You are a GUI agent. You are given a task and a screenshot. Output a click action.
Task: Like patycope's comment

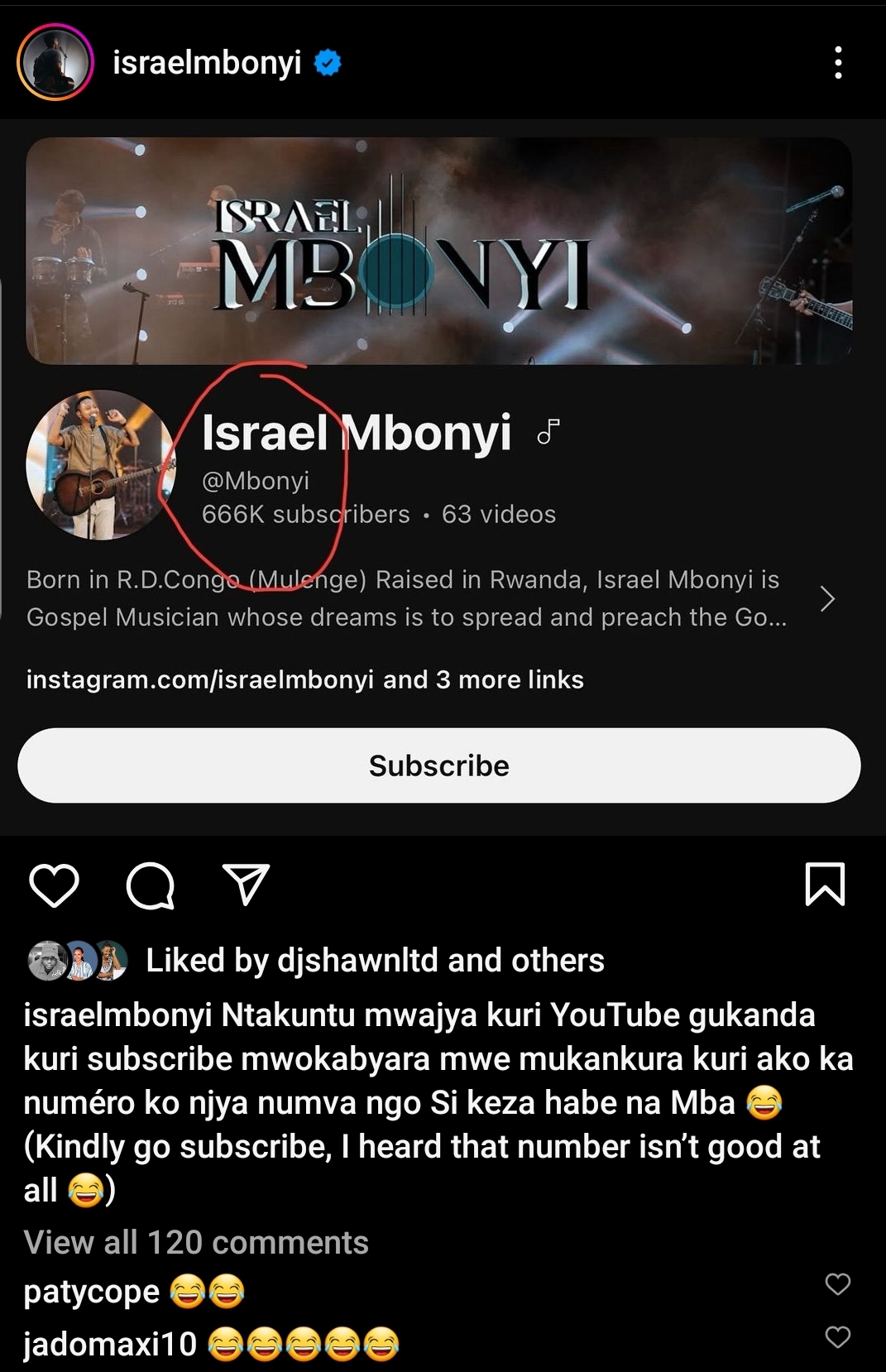click(837, 1284)
